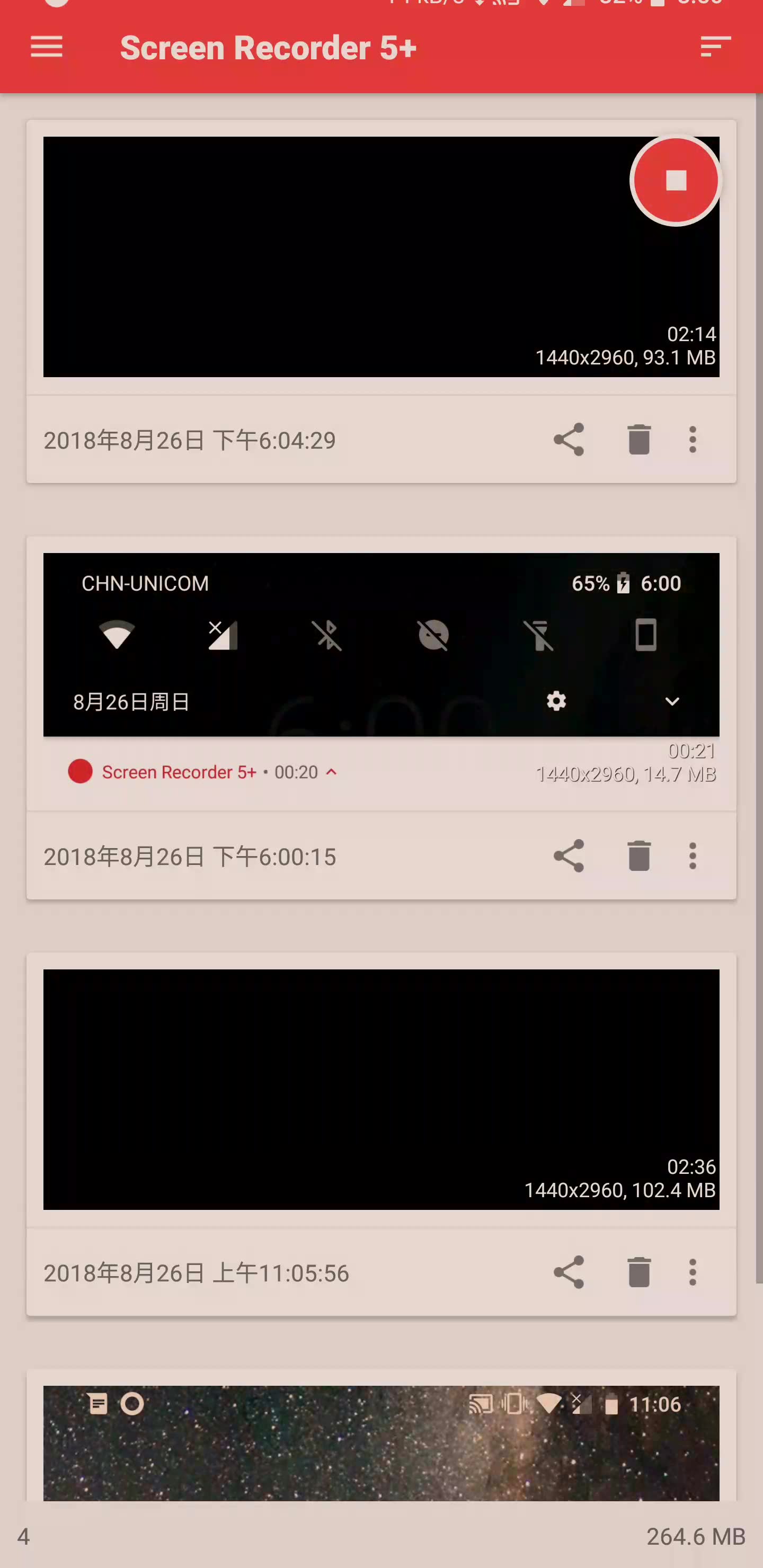
Task: Share the recording from 上午11:05:56
Action: (x=568, y=1272)
